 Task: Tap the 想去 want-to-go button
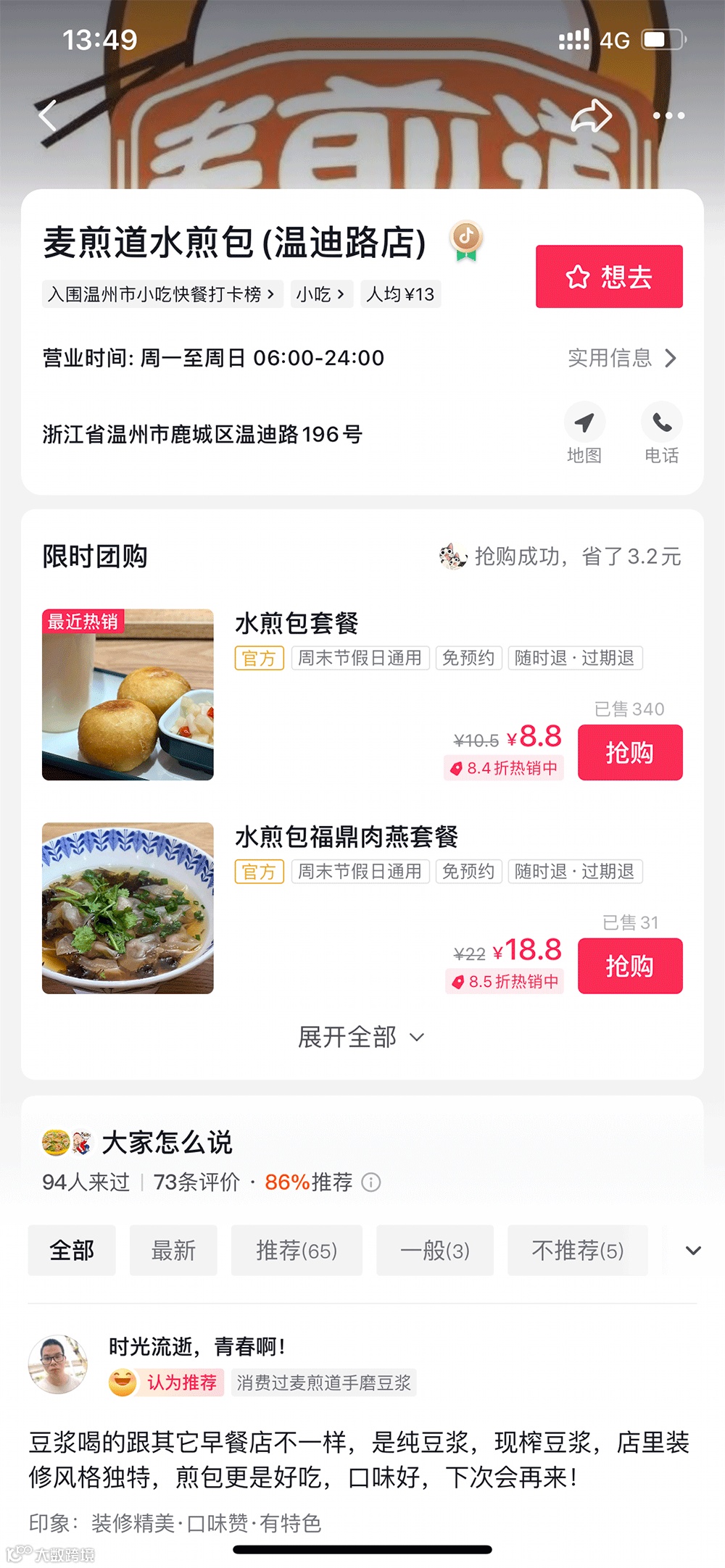tap(609, 277)
